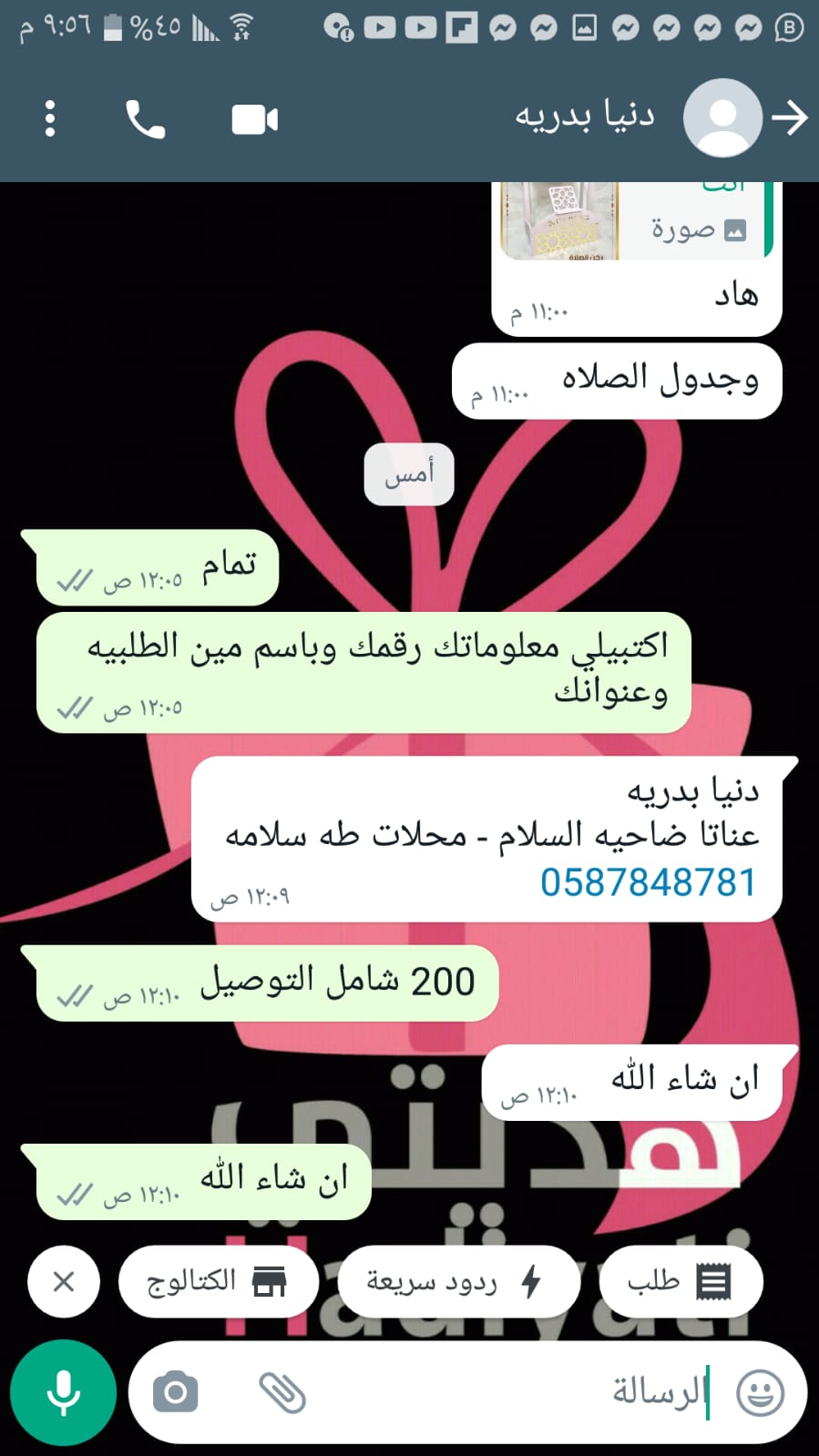The height and width of the screenshot is (1456, 819).
Task: Record a voice message
Action: point(63,1392)
